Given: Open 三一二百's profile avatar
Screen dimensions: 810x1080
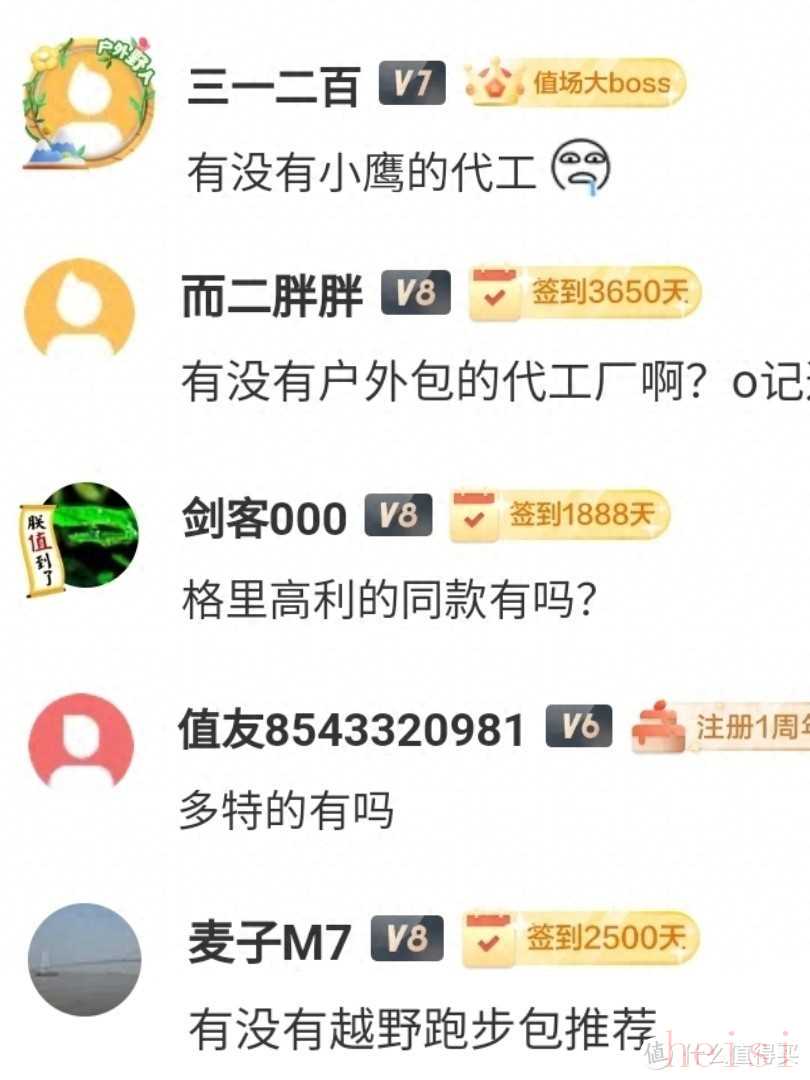Looking at the screenshot, I should tap(88, 101).
